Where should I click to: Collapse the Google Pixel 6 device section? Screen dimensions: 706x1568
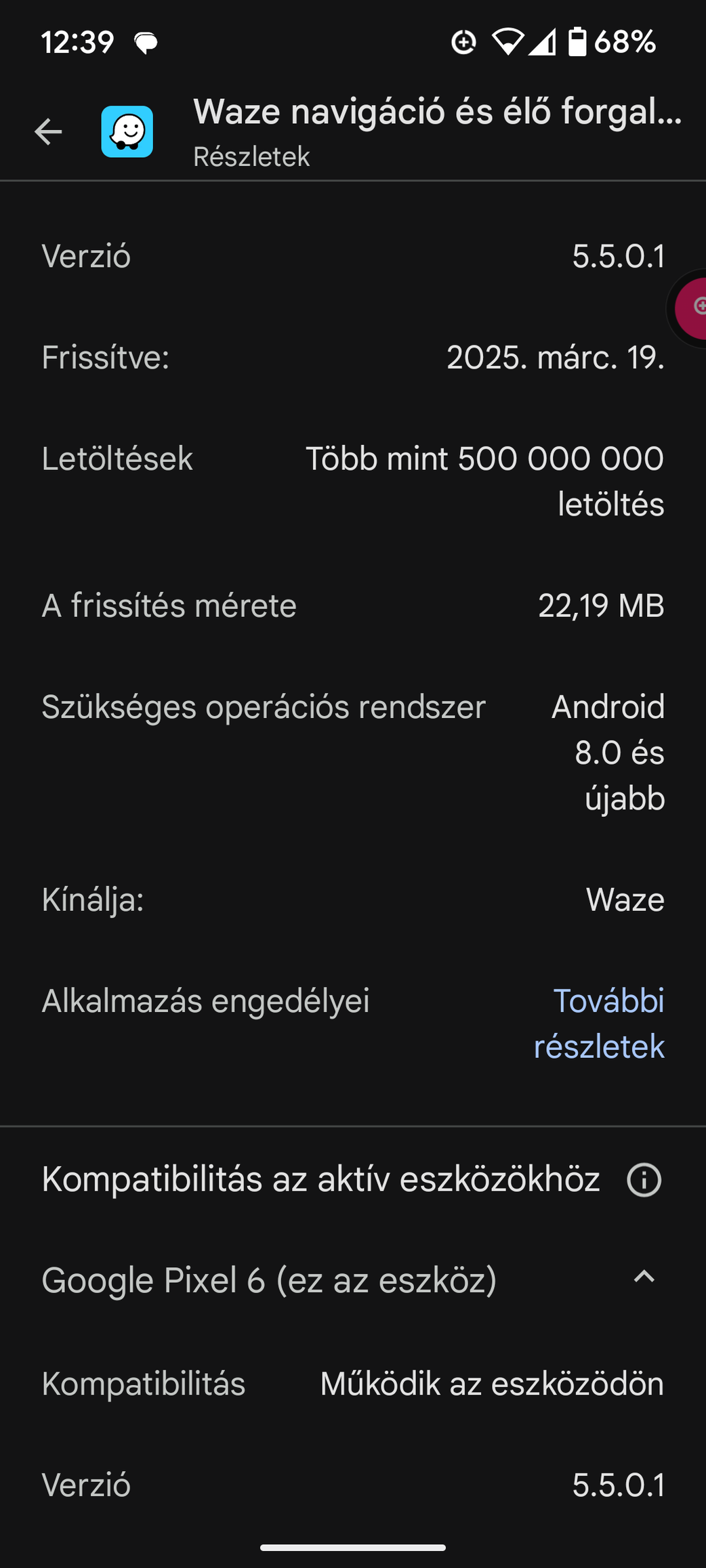[x=644, y=1277]
